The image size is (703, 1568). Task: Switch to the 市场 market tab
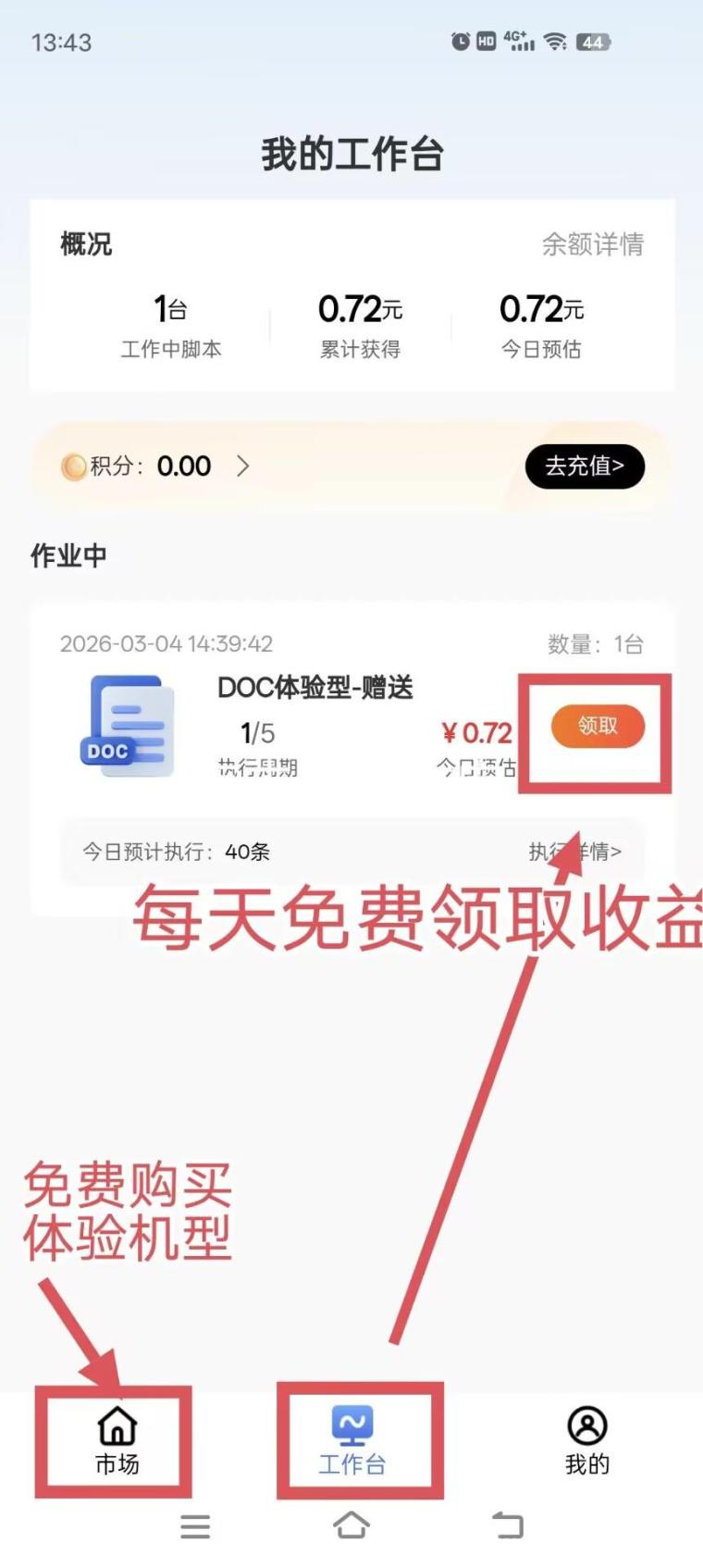coord(117,1440)
